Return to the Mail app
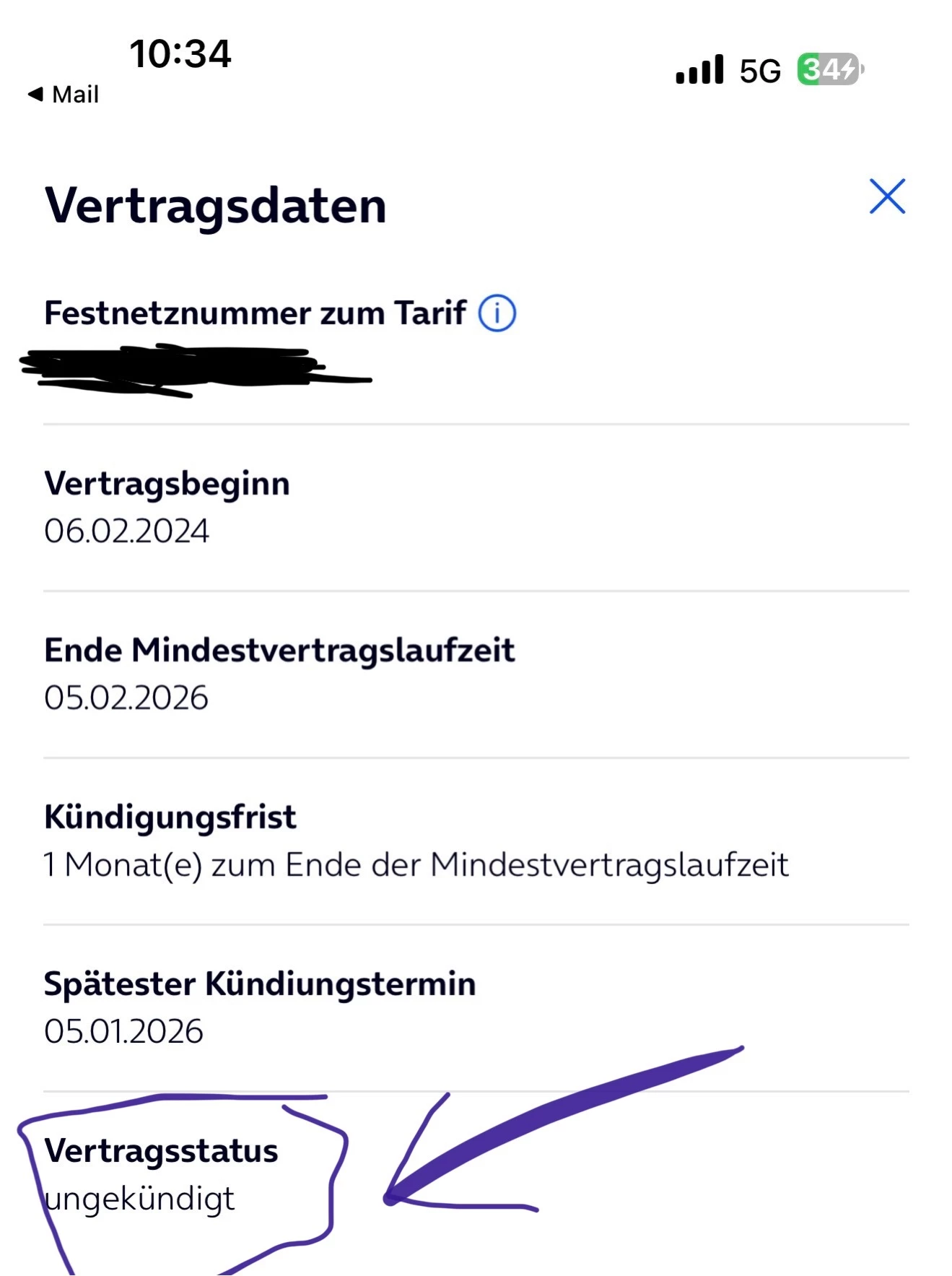952x1276 pixels. click(64, 95)
